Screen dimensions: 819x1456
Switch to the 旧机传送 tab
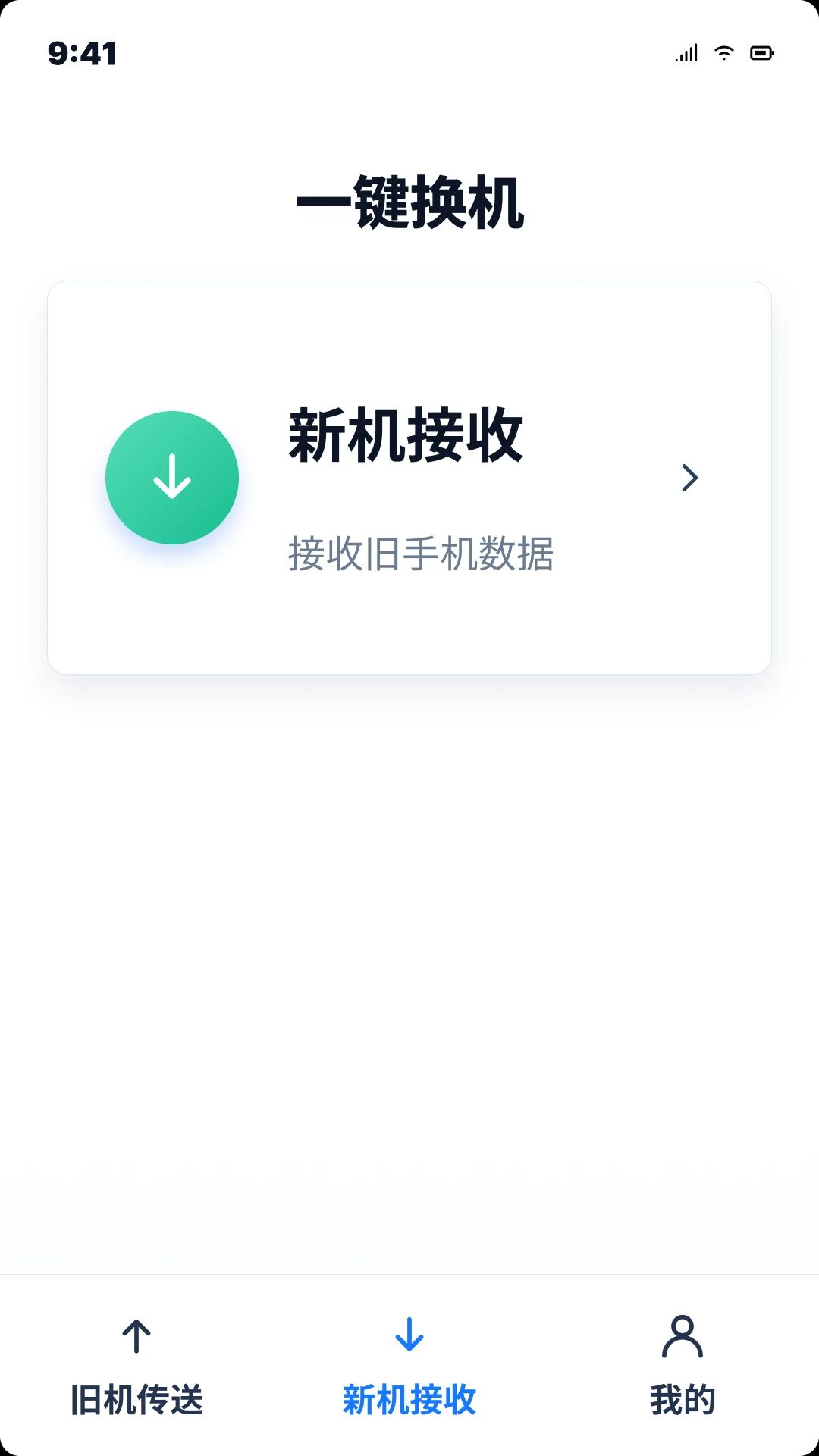coord(136,1367)
